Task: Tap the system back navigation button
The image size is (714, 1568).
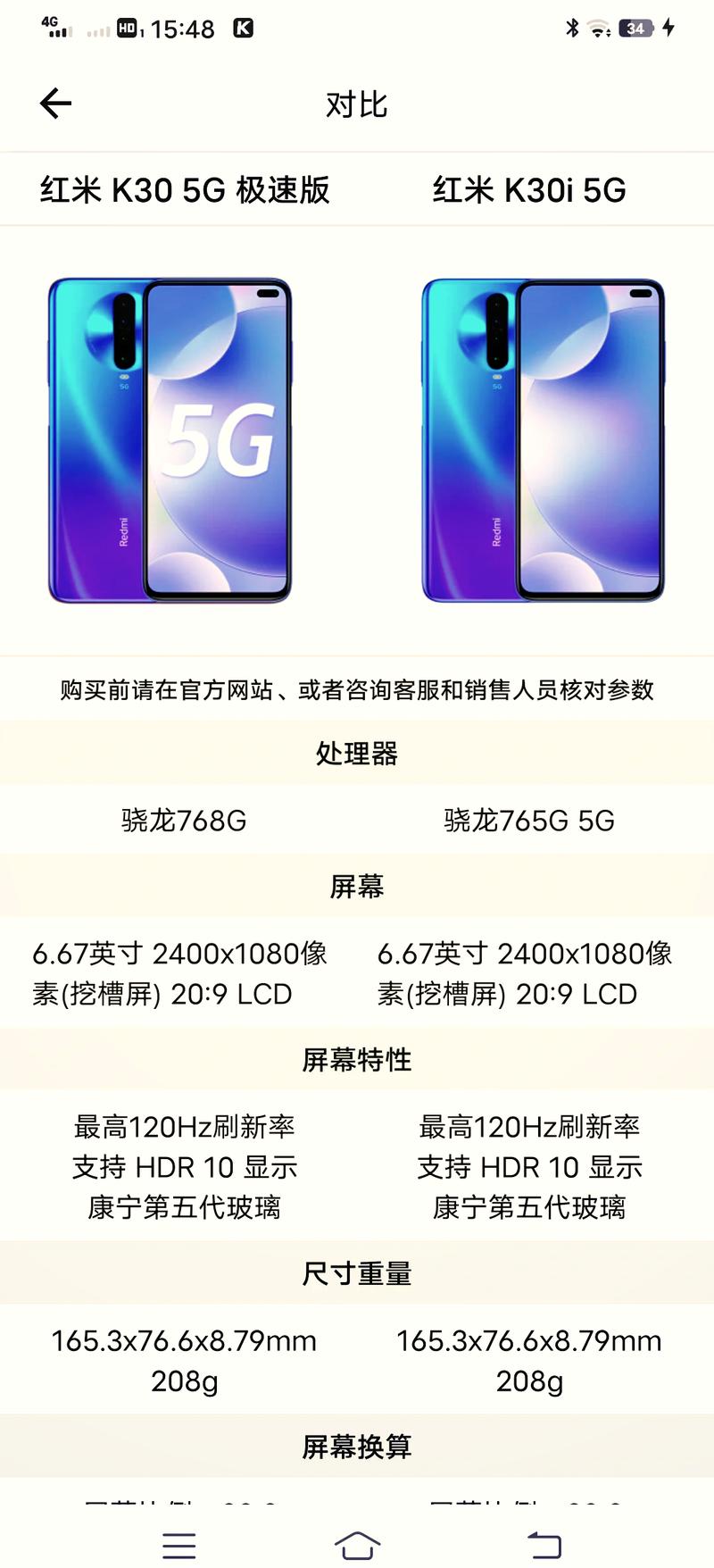Action: coord(544,1545)
